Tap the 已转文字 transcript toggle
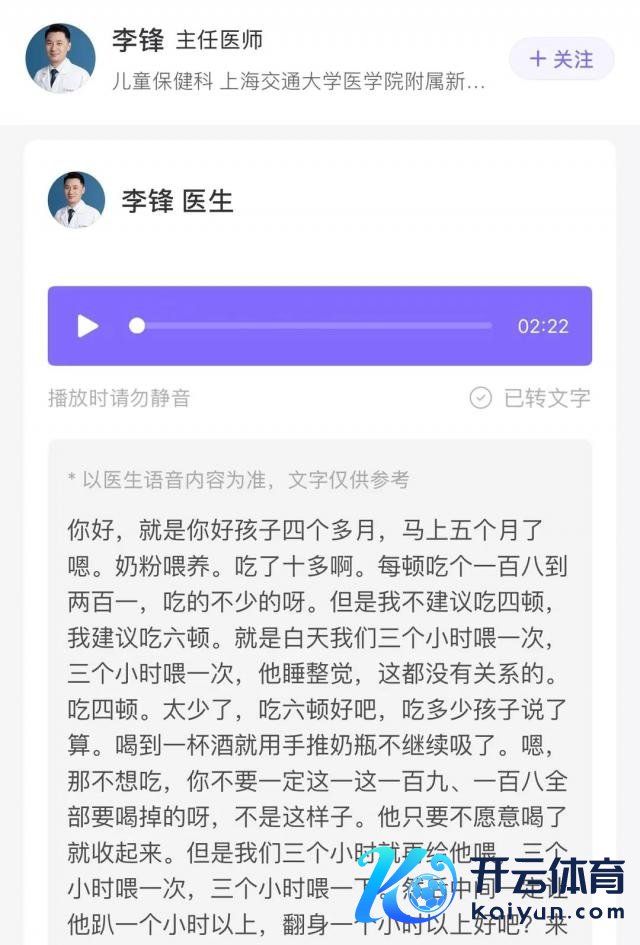Screen dimensions: 640x945 (530, 398)
